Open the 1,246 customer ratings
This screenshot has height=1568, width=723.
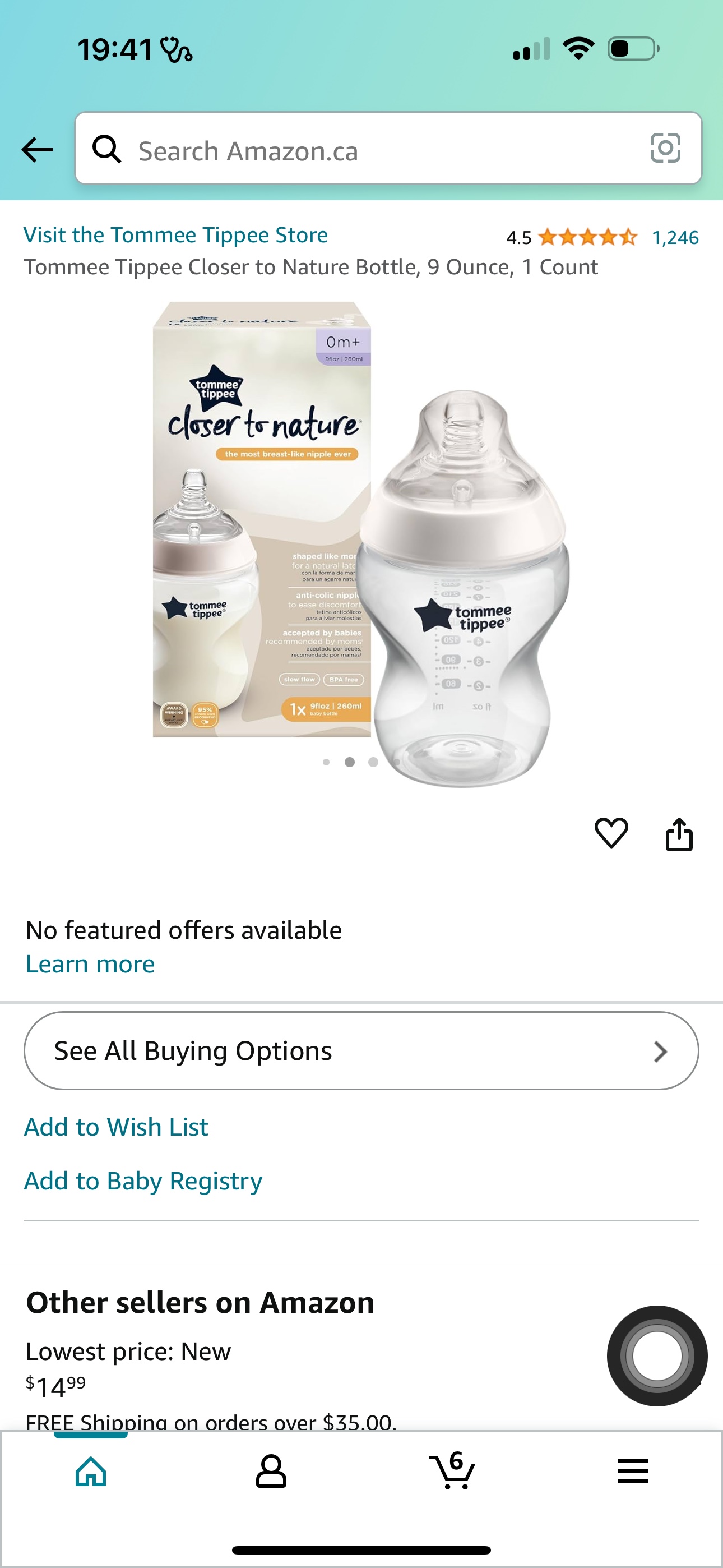click(675, 237)
